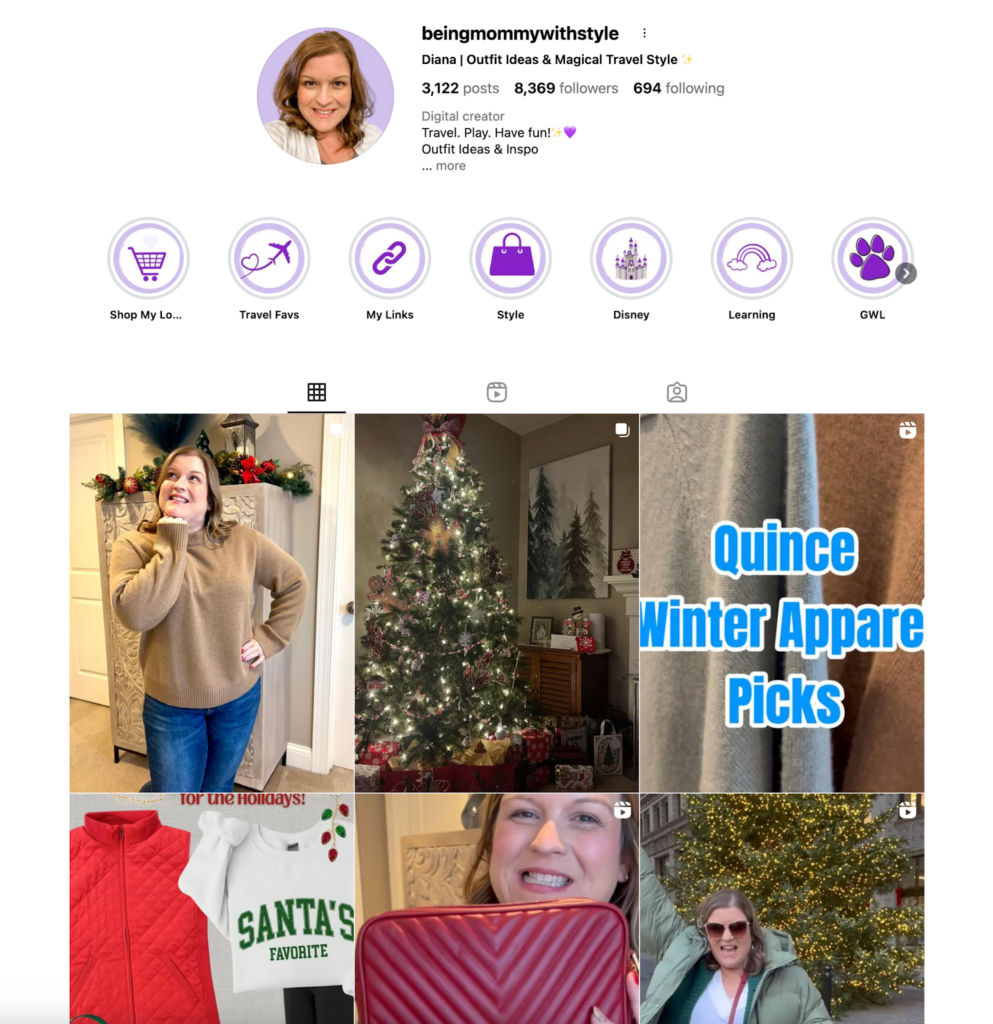View the My Links highlight
The width and height of the screenshot is (993, 1024).
pos(390,257)
